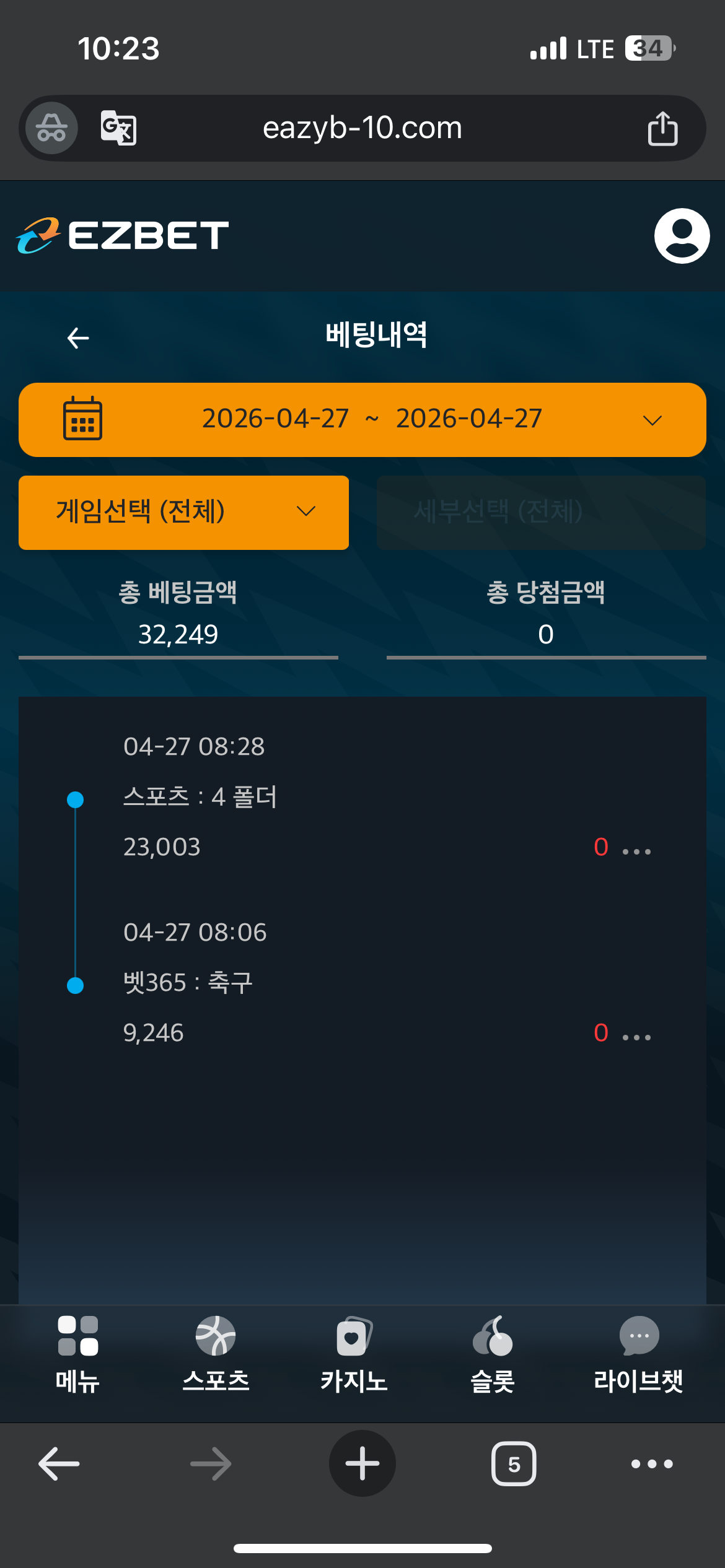The image size is (725, 1568).
Task: Open the 라이브챗 live chat
Action: [638, 1355]
